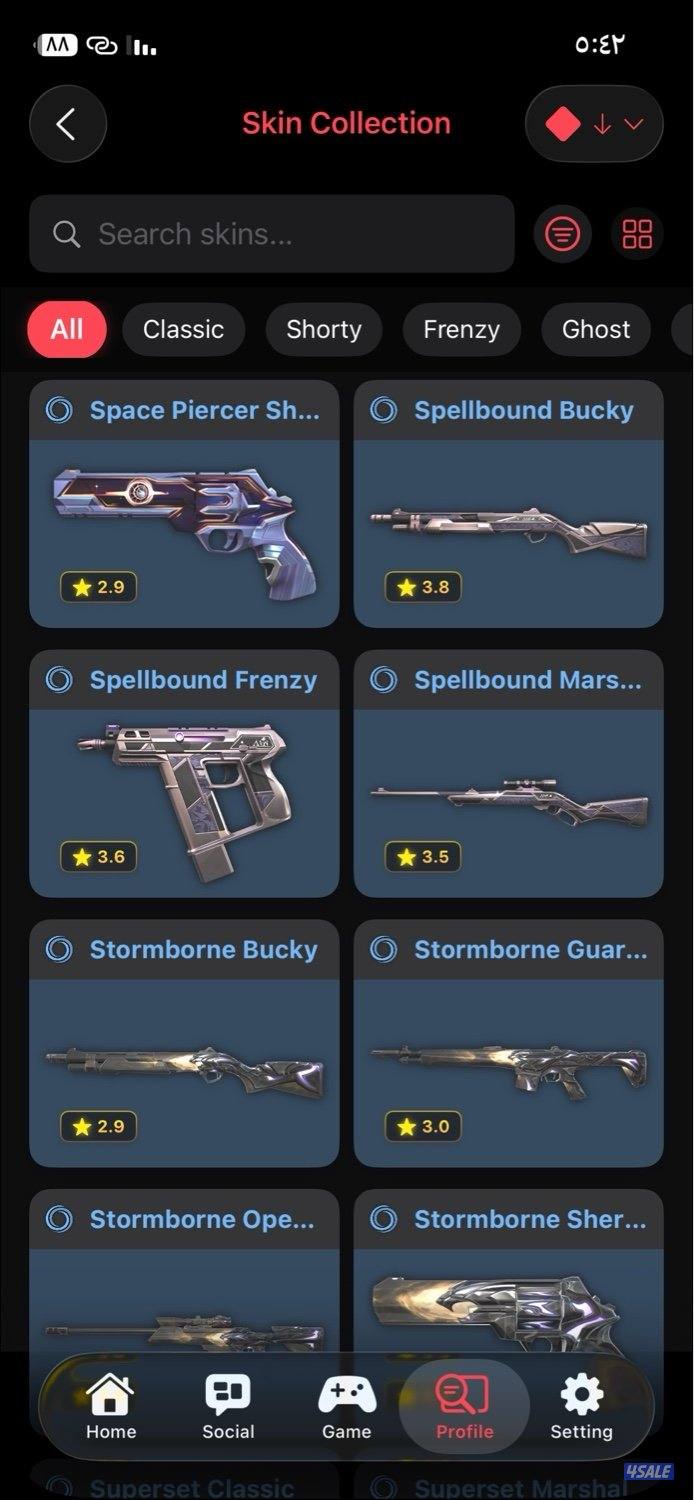
Task: Go to the Home tab
Action: [x=110, y=1407]
